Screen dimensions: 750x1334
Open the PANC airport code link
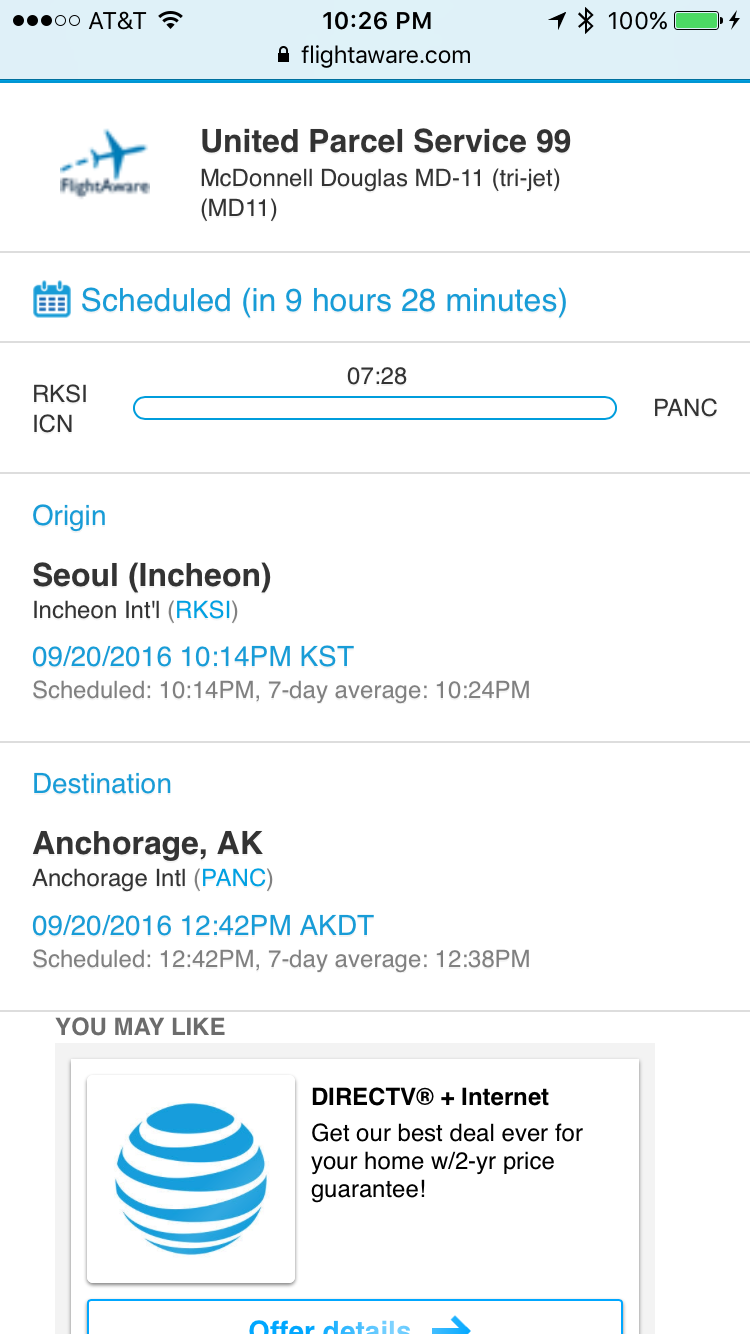pyautogui.click(x=234, y=878)
